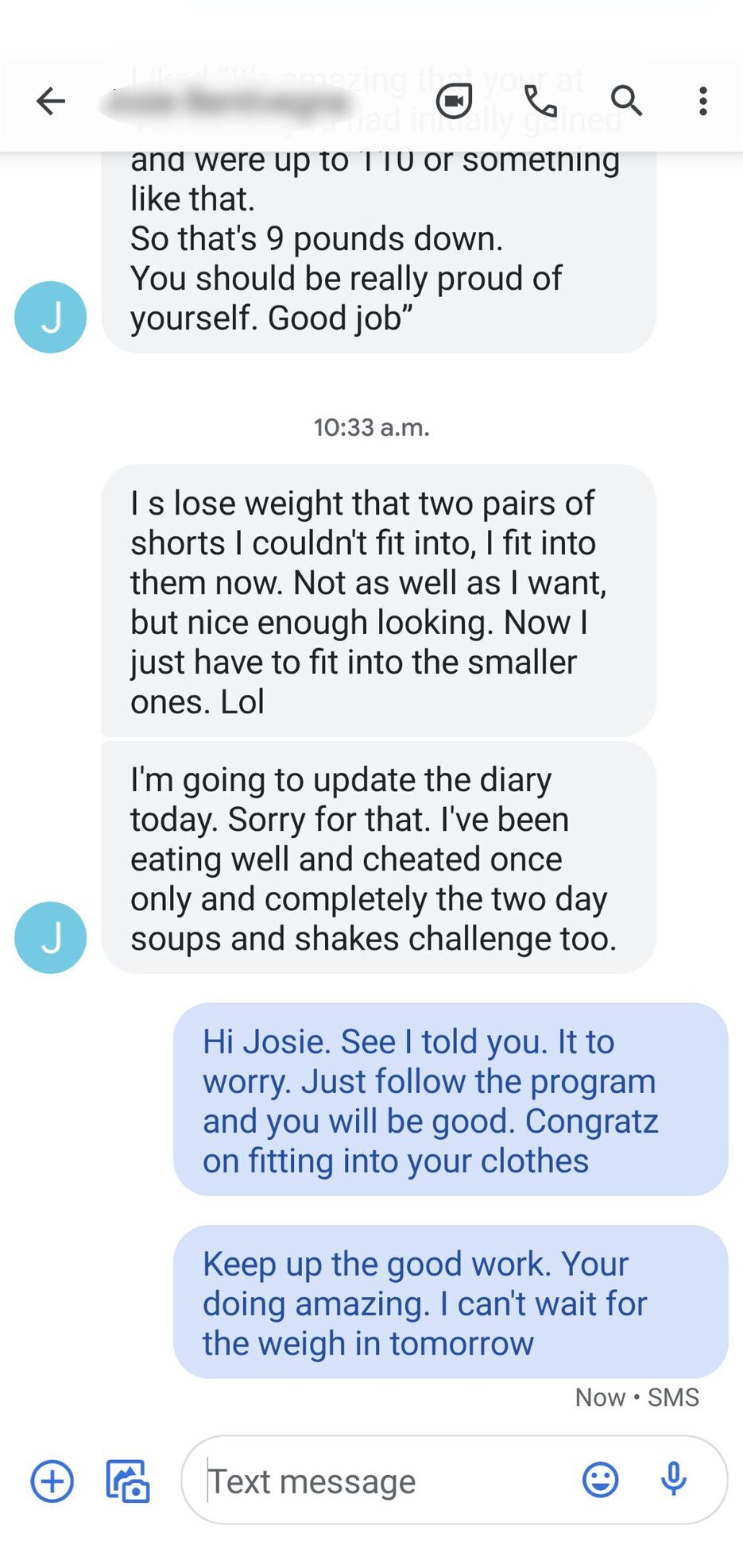Viewport: 743px width, 1568px height.
Task: Open the emoji picker
Action: 600,1479
